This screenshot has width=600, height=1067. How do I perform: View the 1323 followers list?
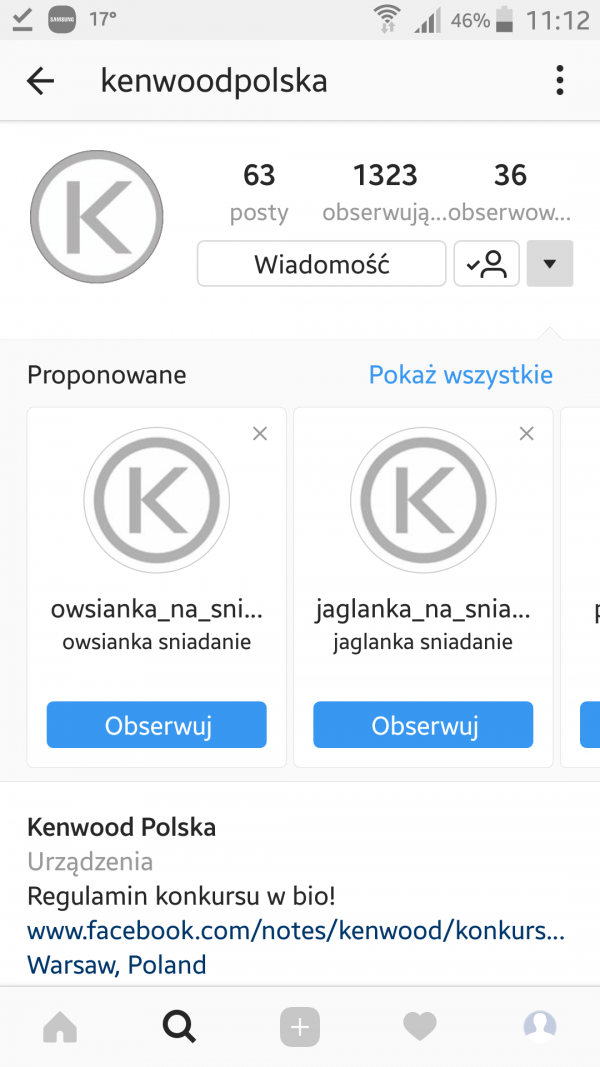pyautogui.click(x=385, y=192)
